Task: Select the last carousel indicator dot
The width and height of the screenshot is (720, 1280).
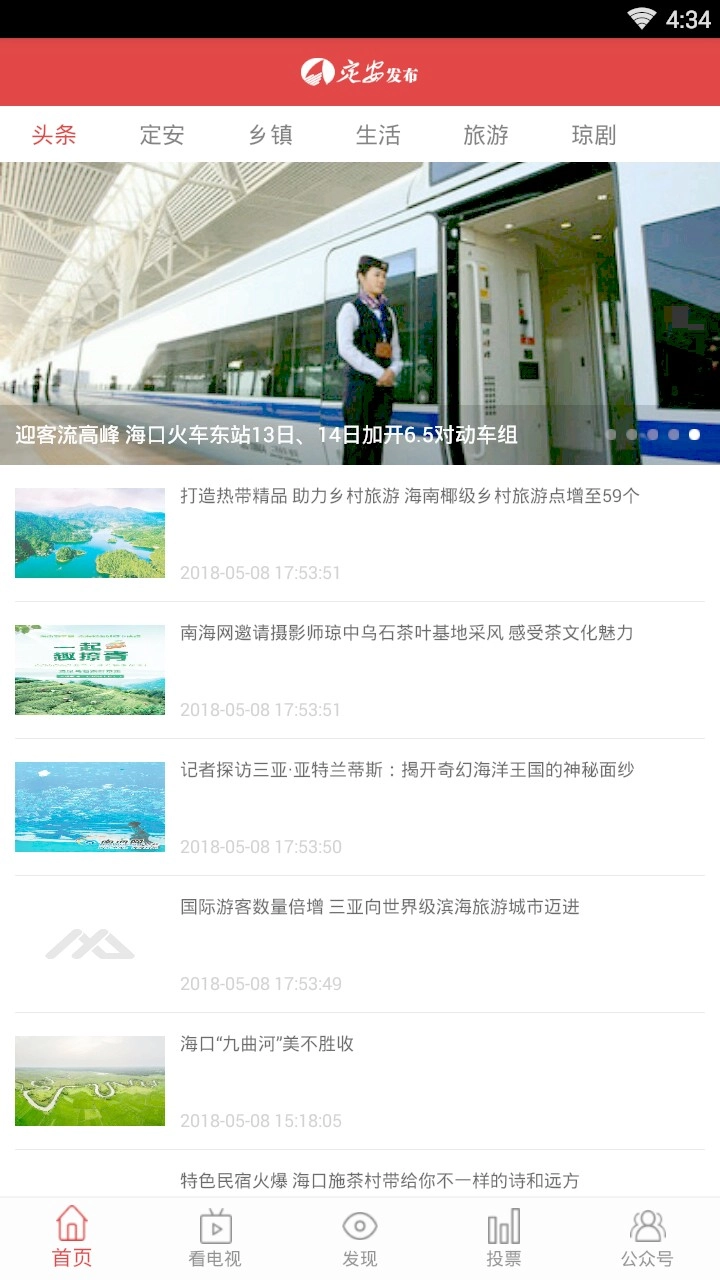Action: pyautogui.click(x=692, y=434)
